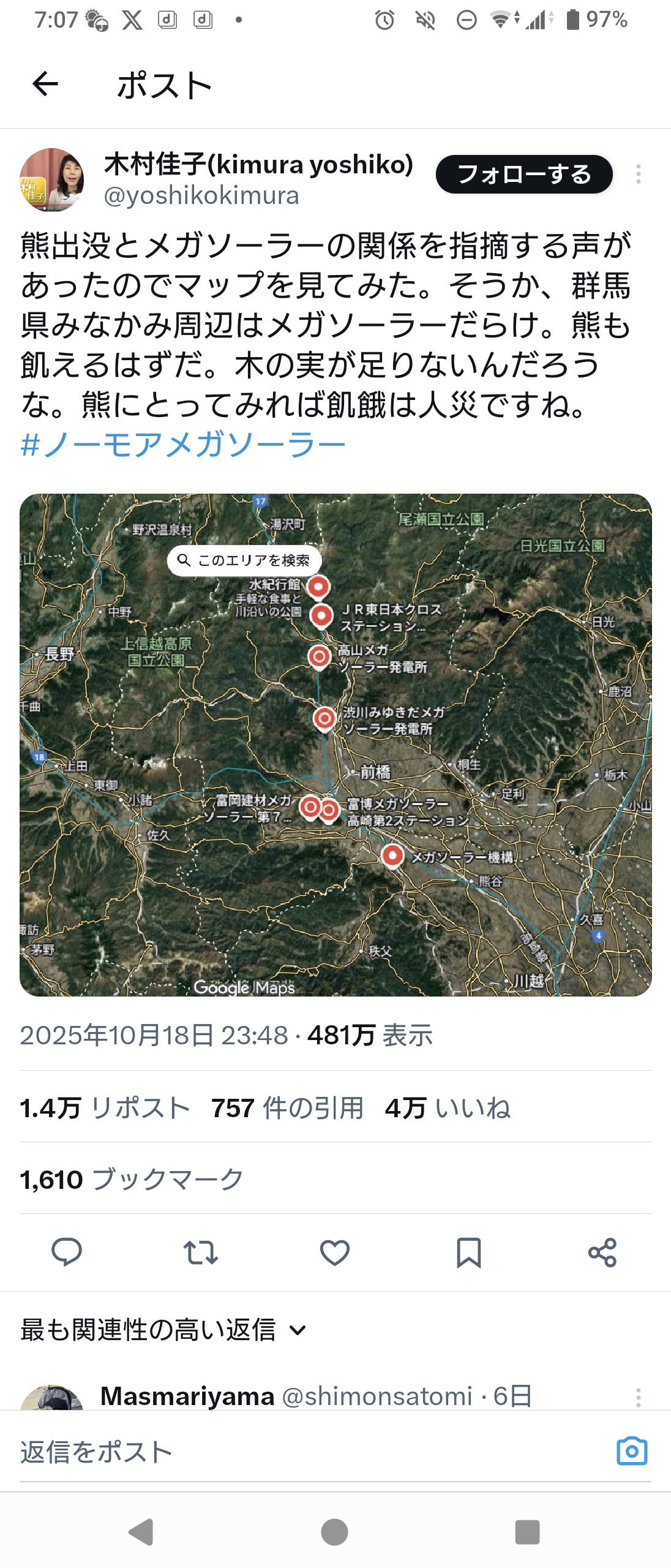This screenshot has width=671, height=1568.
Task: View the 757 件の引用 quotes
Action: pyautogui.click(x=287, y=1108)
